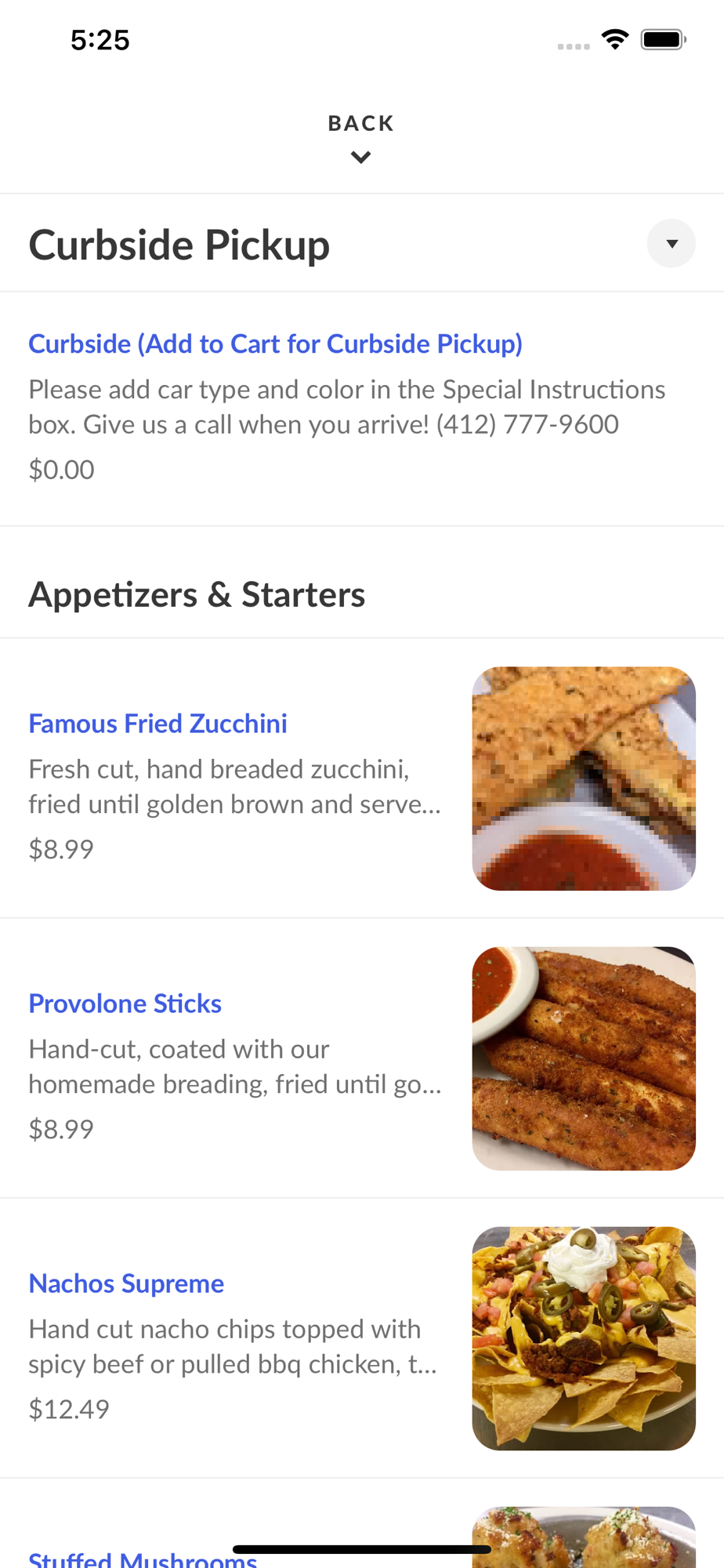
Task: Add the Curbside pickup item to cart
Action: pyautogui.click(x=275, y=344)
